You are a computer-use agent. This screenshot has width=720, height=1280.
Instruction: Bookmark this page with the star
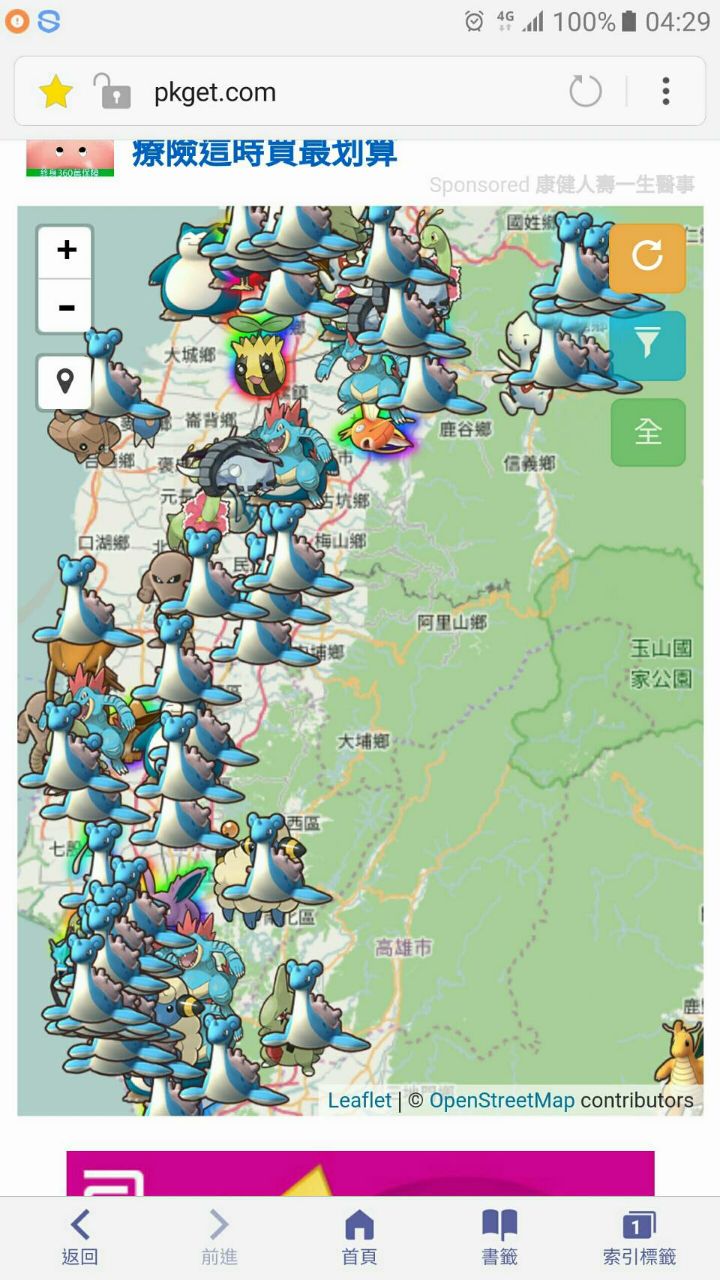pyautogui.click(x=56, y=92)
